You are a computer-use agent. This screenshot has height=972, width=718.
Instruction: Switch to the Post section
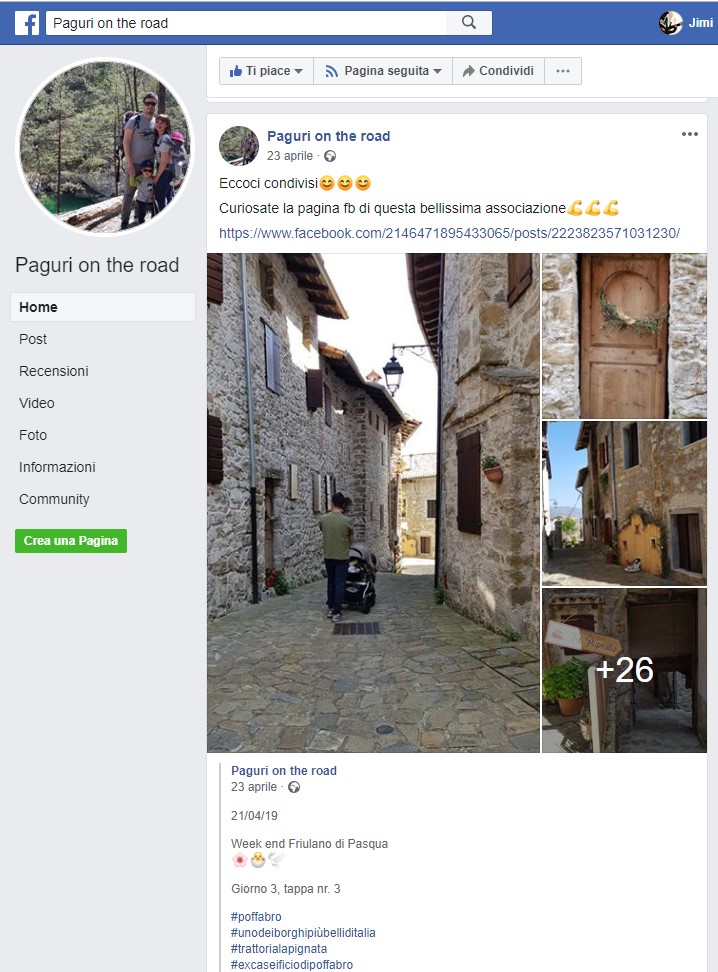33,339
